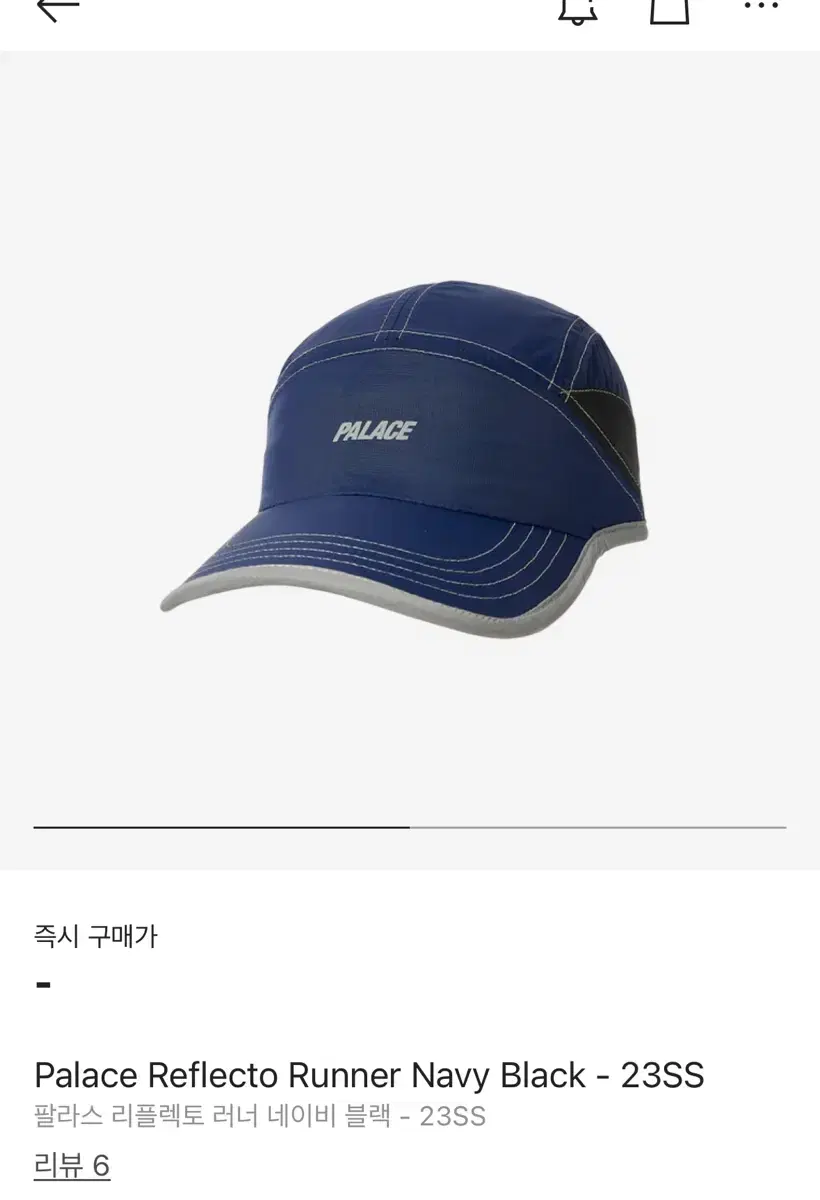Viewport: 820px width, 1200px height.
Task: Select the back arrow in the header
Action: (57, 10)
